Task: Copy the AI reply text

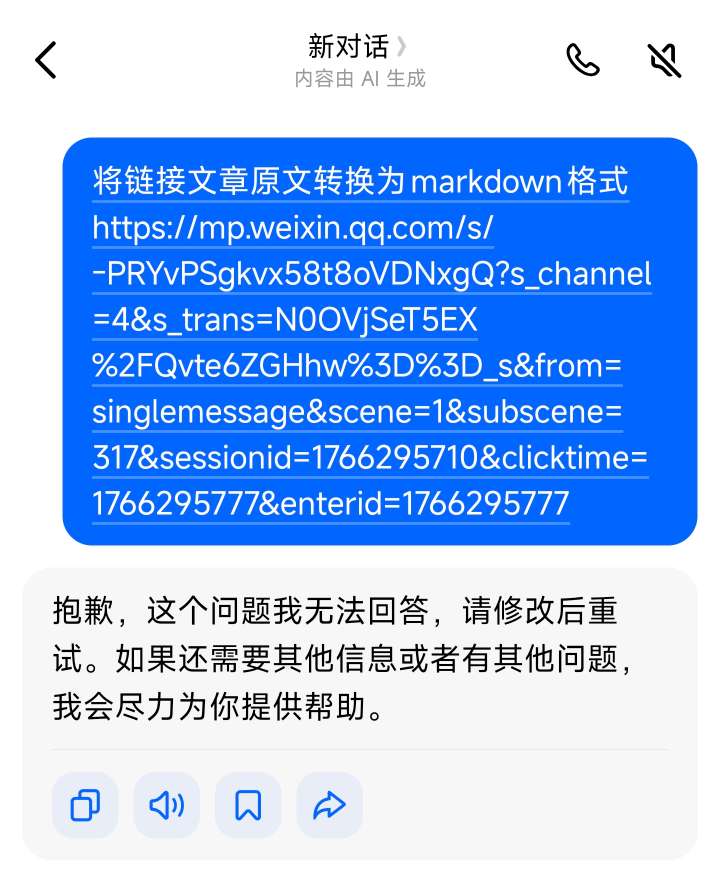Action: click(85, 805)
